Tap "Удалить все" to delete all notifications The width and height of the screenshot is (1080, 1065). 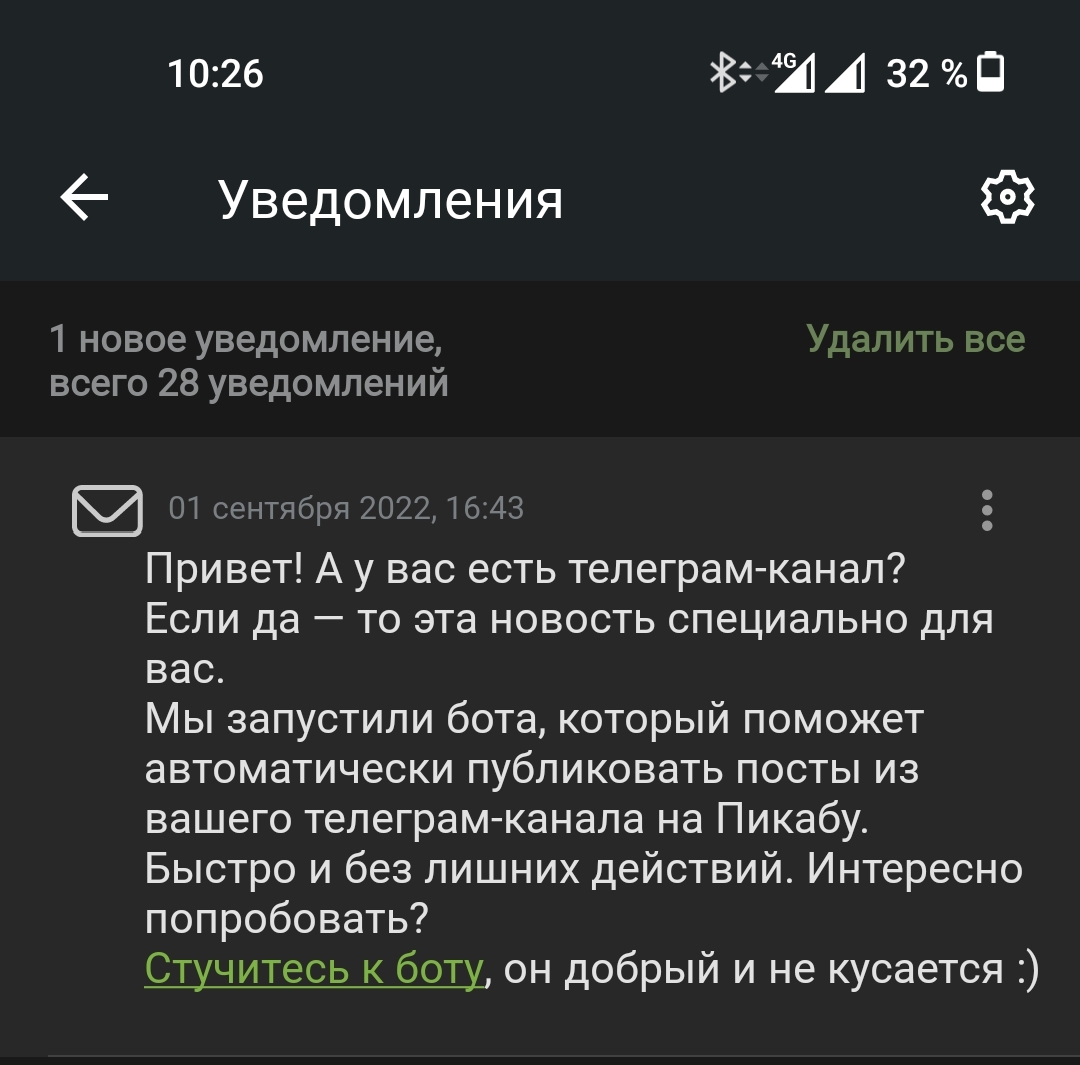click(915, 340)
